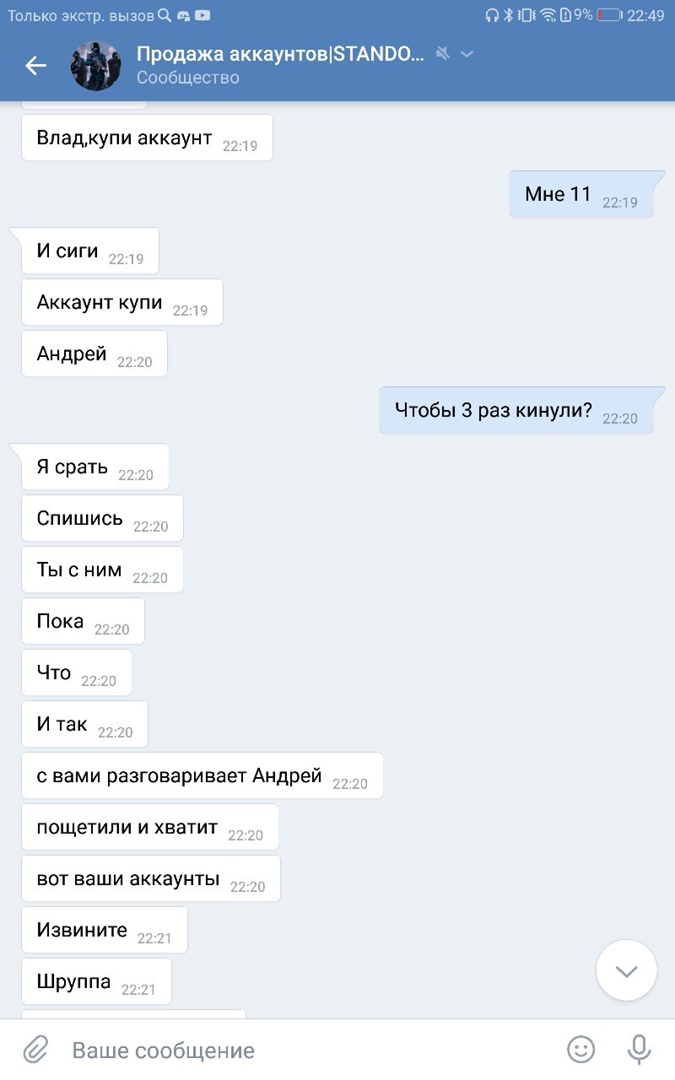Viewport: 675px width, 1080px height.
Task: Focus the 'Ваше сообщение' input field
Action: pos(300,1050)
